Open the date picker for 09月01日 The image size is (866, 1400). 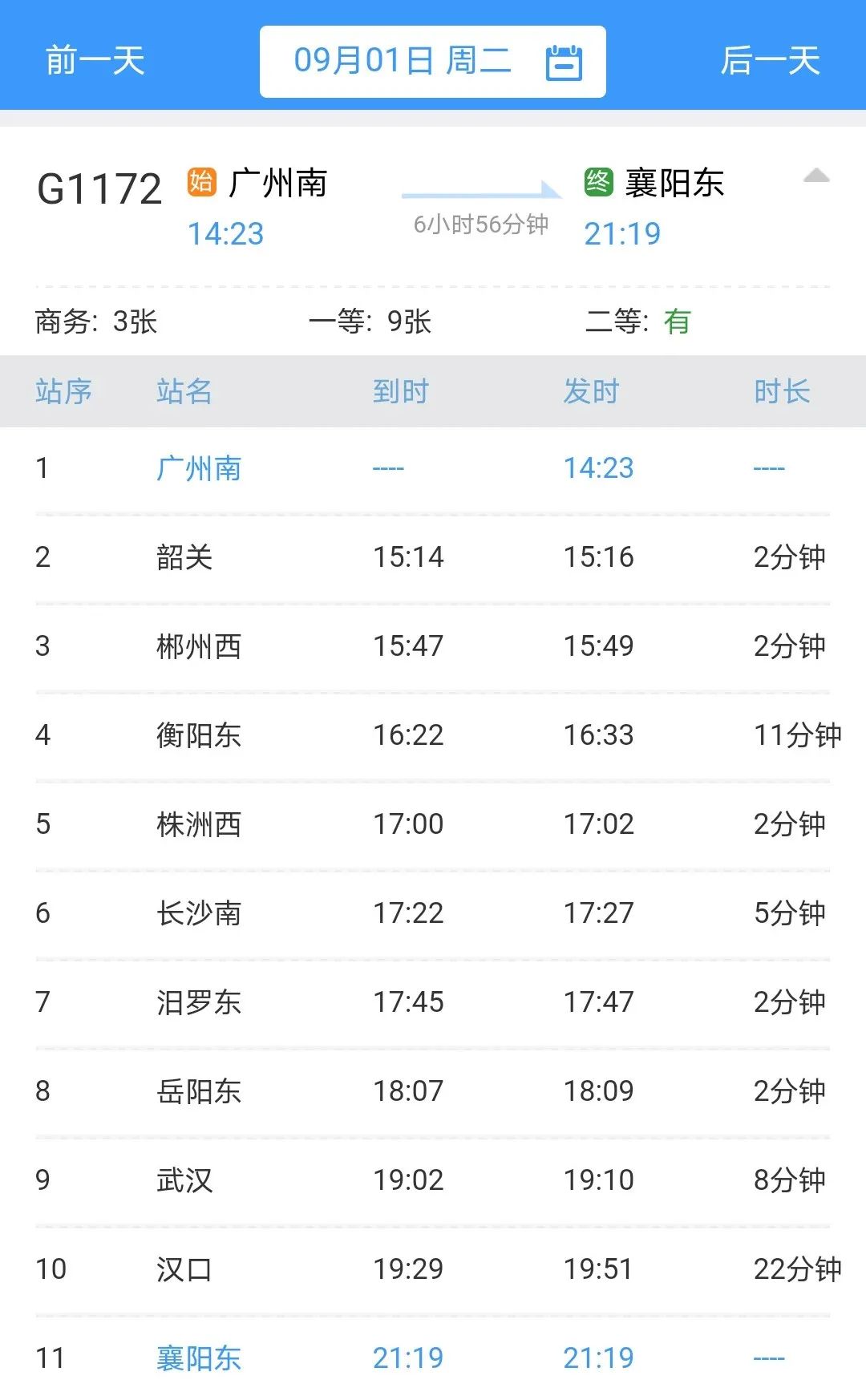point(432,62)
